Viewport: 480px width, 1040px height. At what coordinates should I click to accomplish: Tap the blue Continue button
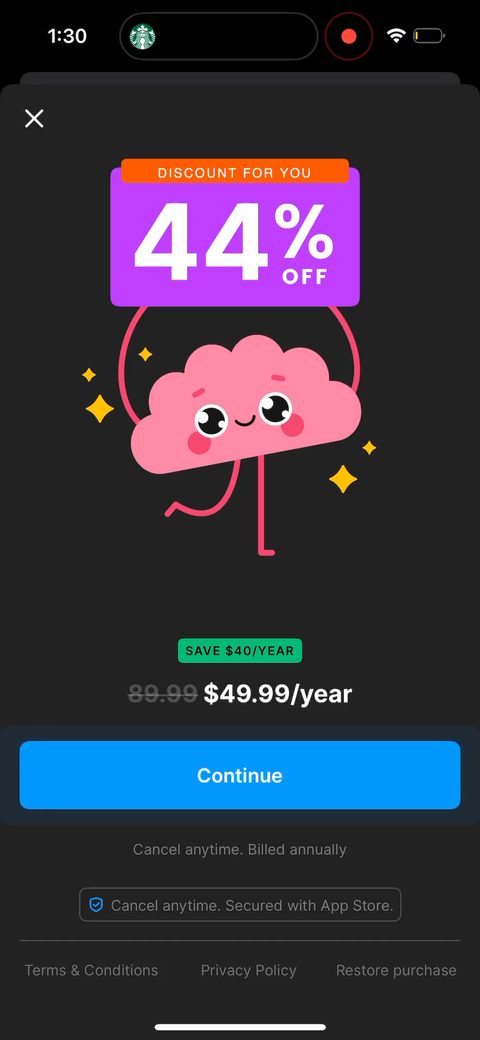[x=240, y=775]
